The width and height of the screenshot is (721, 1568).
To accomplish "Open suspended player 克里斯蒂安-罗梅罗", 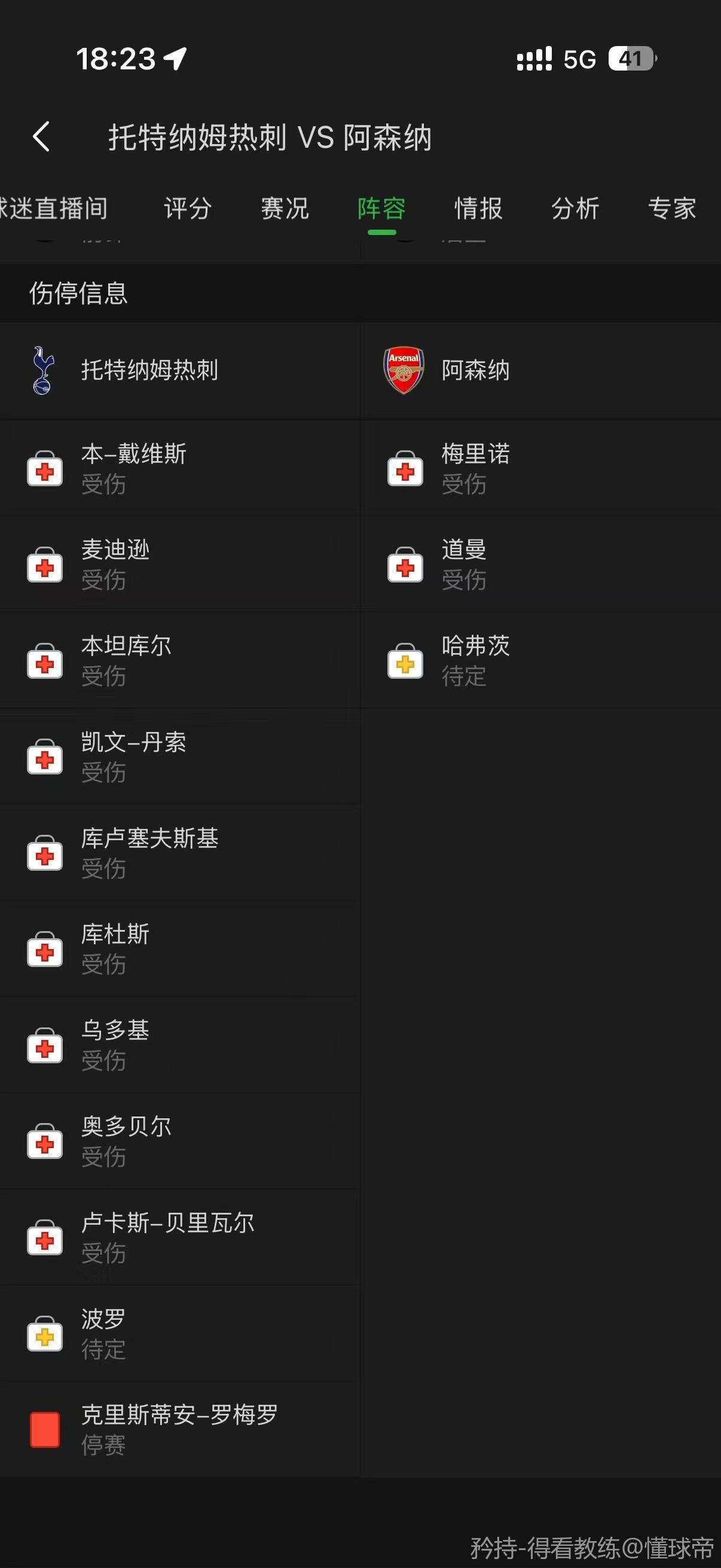I will [x=179, y=1428].
